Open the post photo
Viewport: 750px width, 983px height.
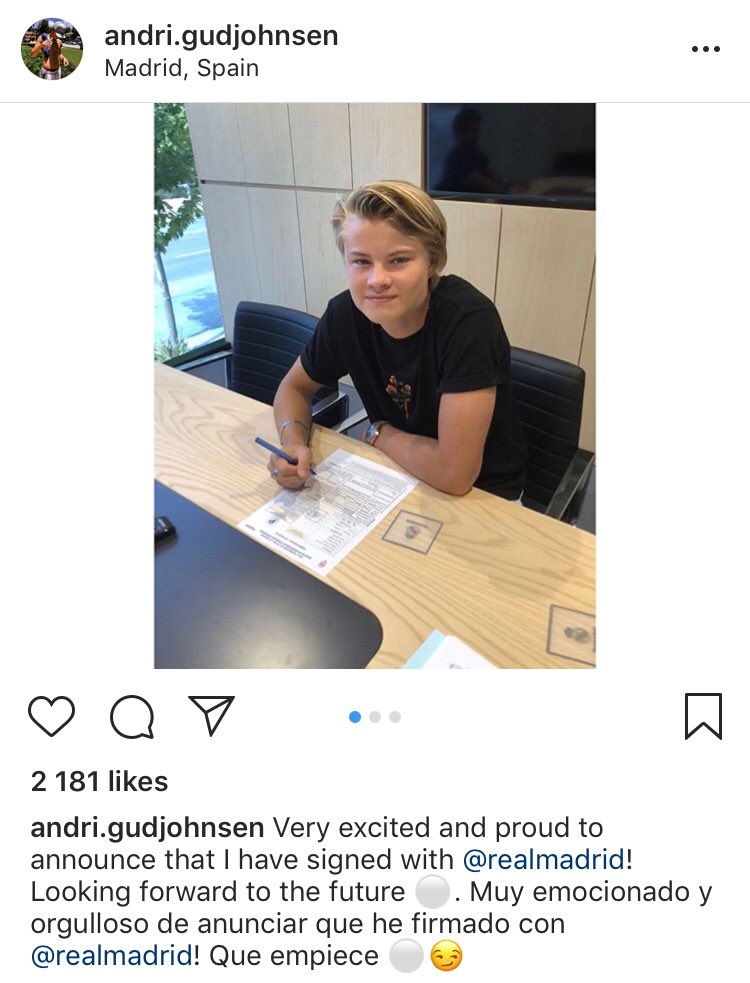pos(374,385)
